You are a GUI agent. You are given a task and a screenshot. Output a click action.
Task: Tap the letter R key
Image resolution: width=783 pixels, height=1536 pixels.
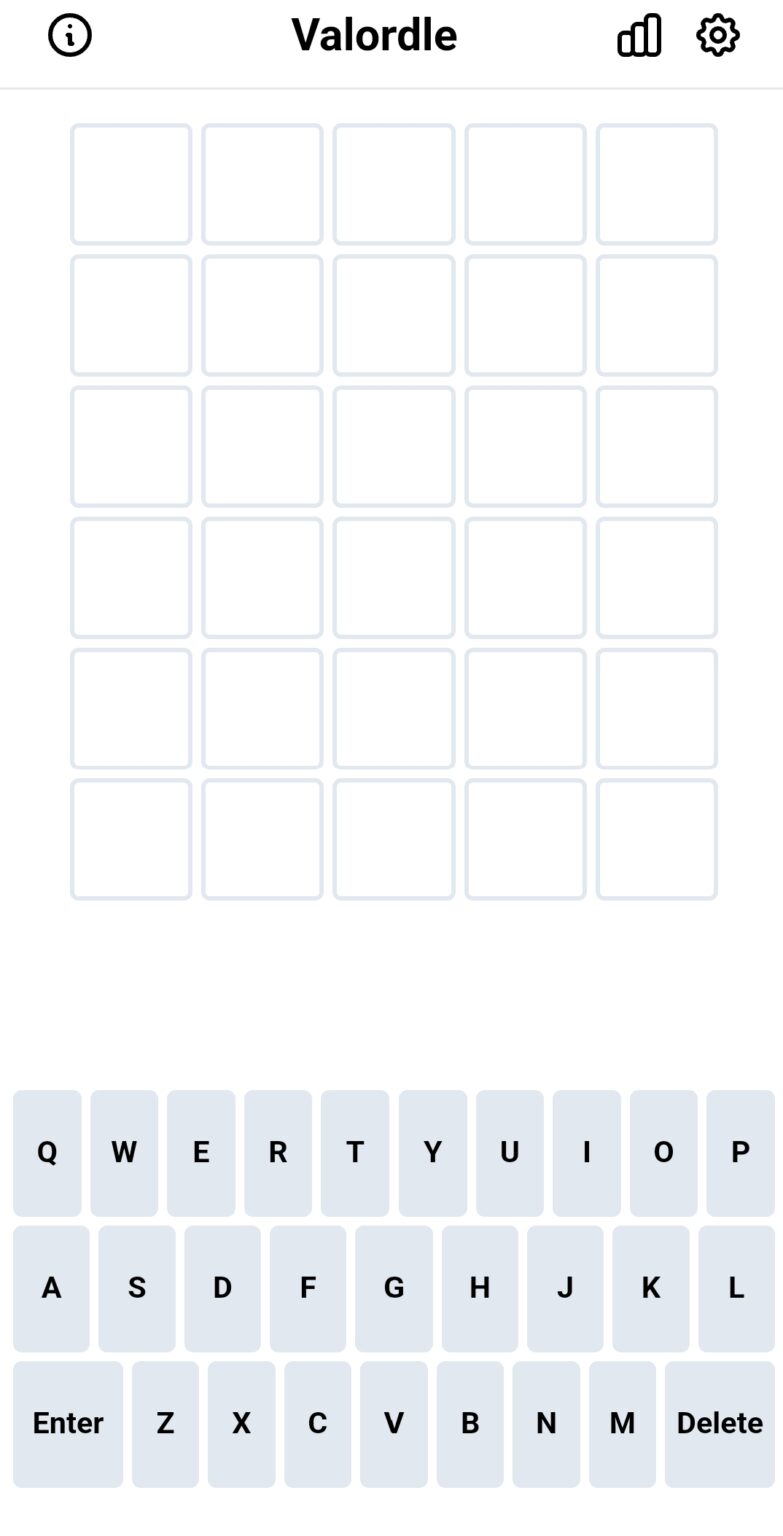[278, 1153]
